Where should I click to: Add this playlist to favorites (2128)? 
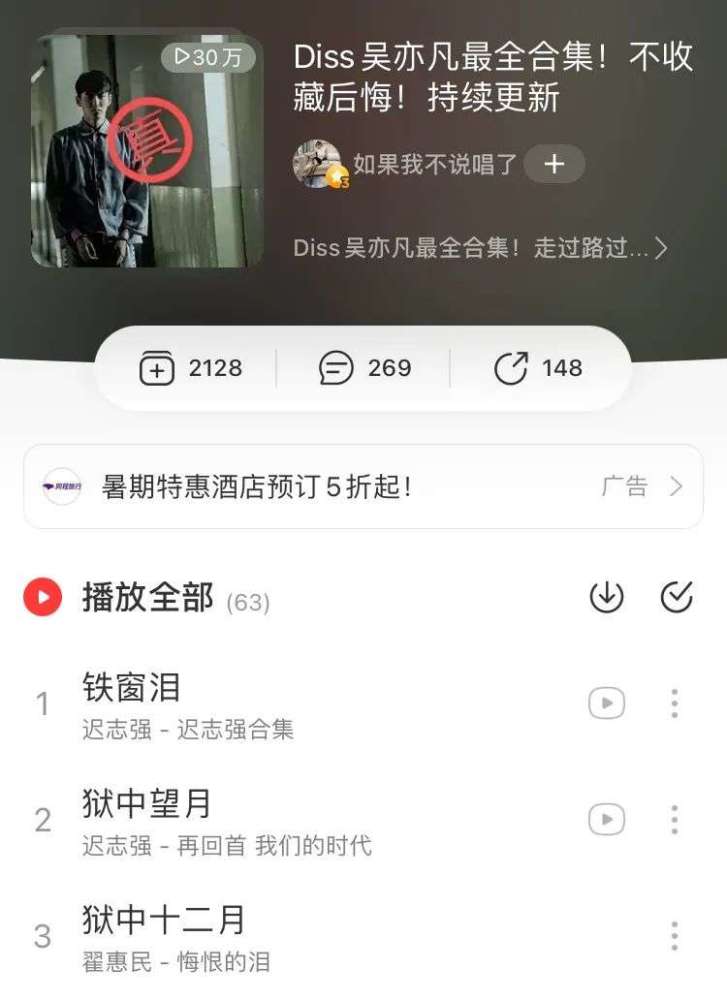191,368
